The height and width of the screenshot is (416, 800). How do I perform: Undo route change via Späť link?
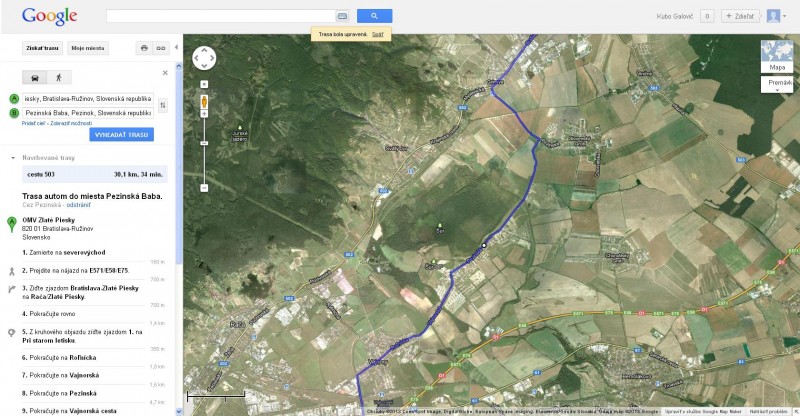click(x=377, y=34)
